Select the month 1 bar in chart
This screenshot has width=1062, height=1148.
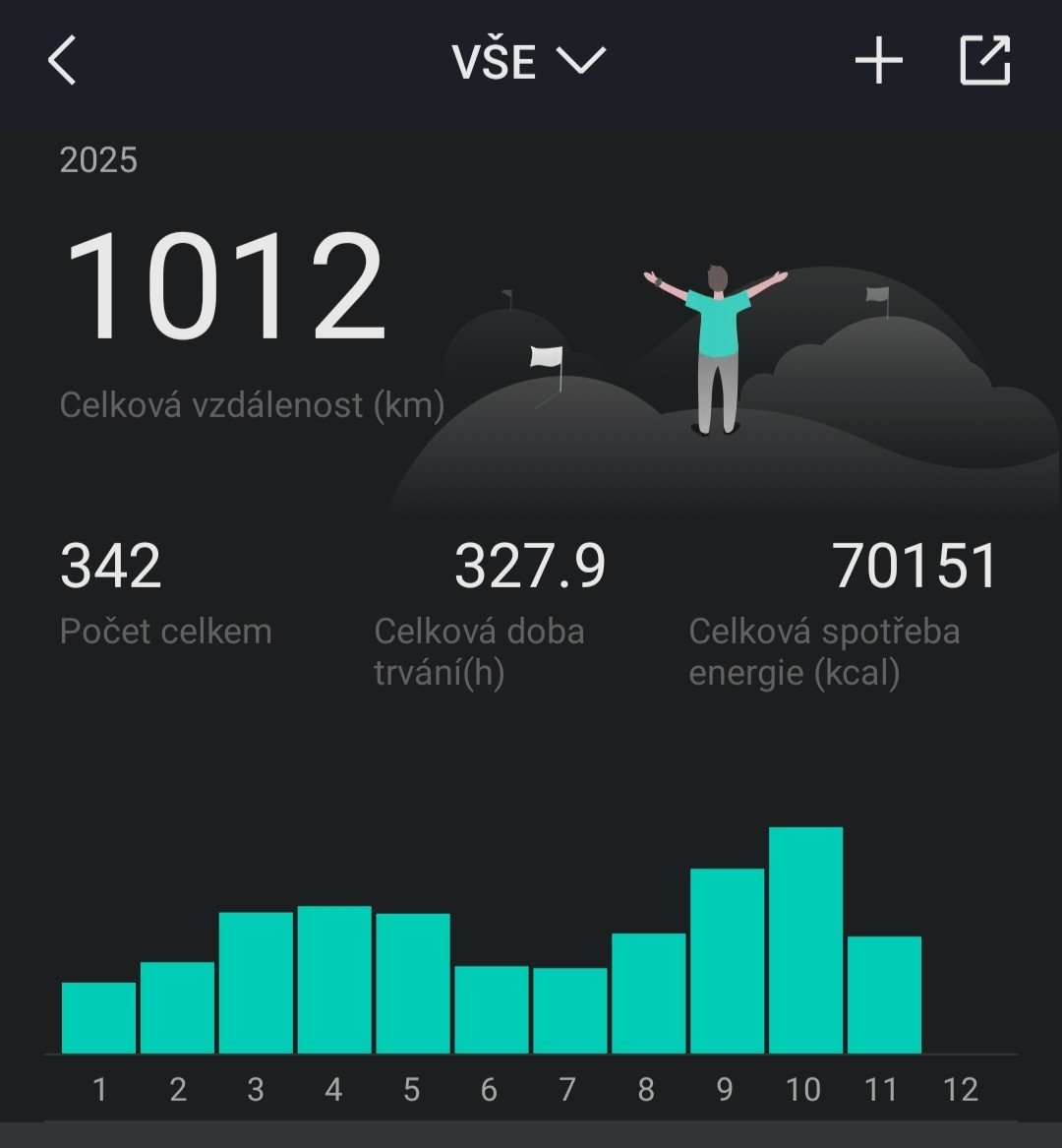(x=98, y=1018)
